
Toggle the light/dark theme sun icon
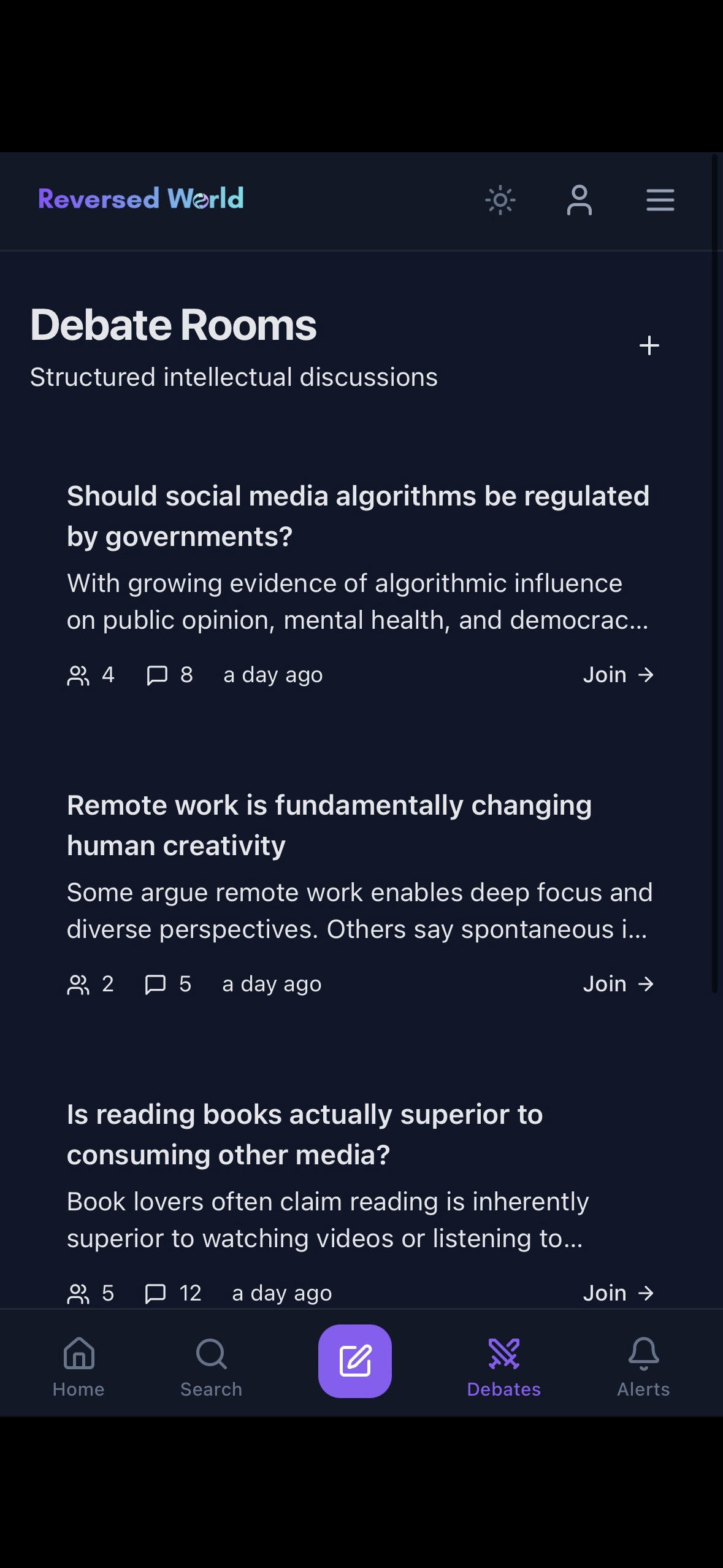click(x=500, y=201)
